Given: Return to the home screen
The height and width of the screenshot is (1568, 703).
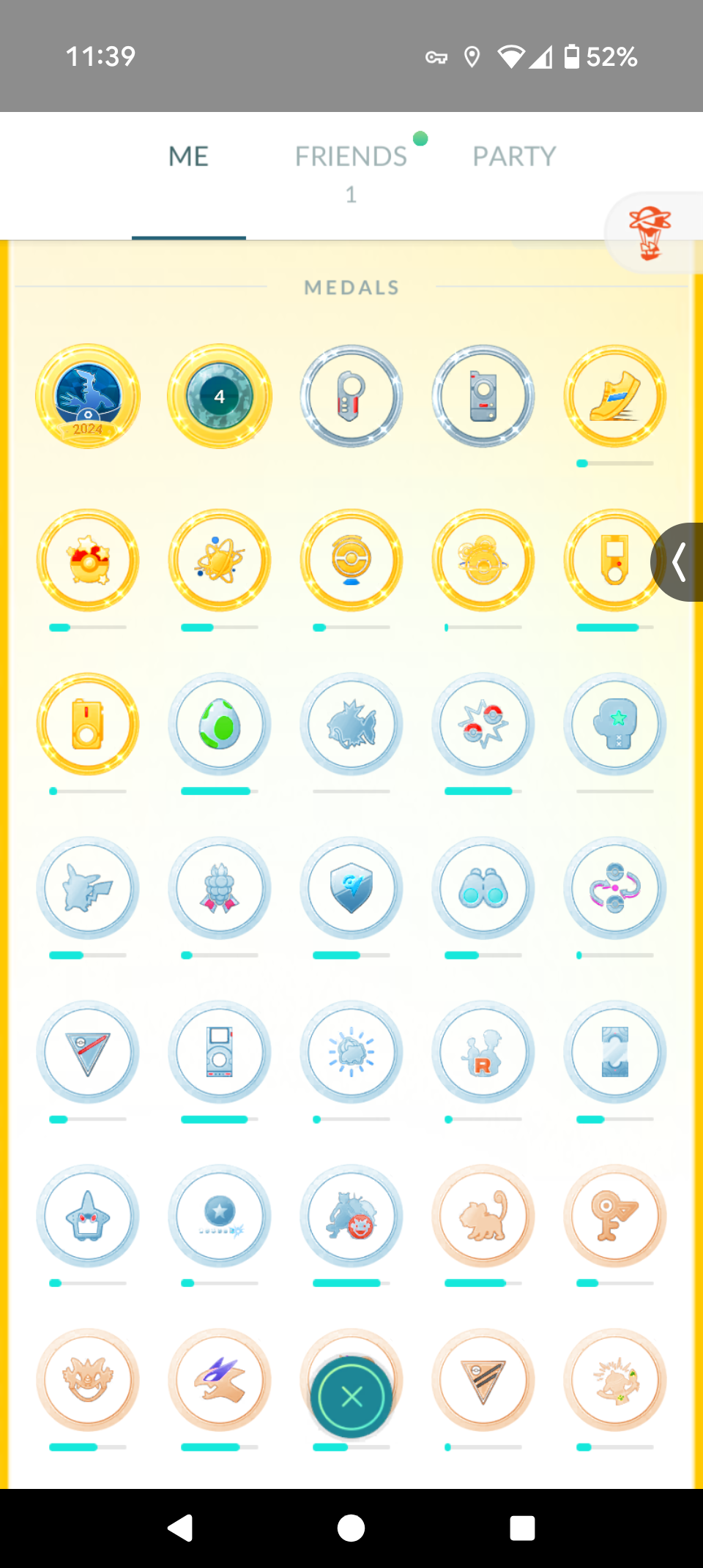Looking at the screenshot, I should tap(351, 1528).
